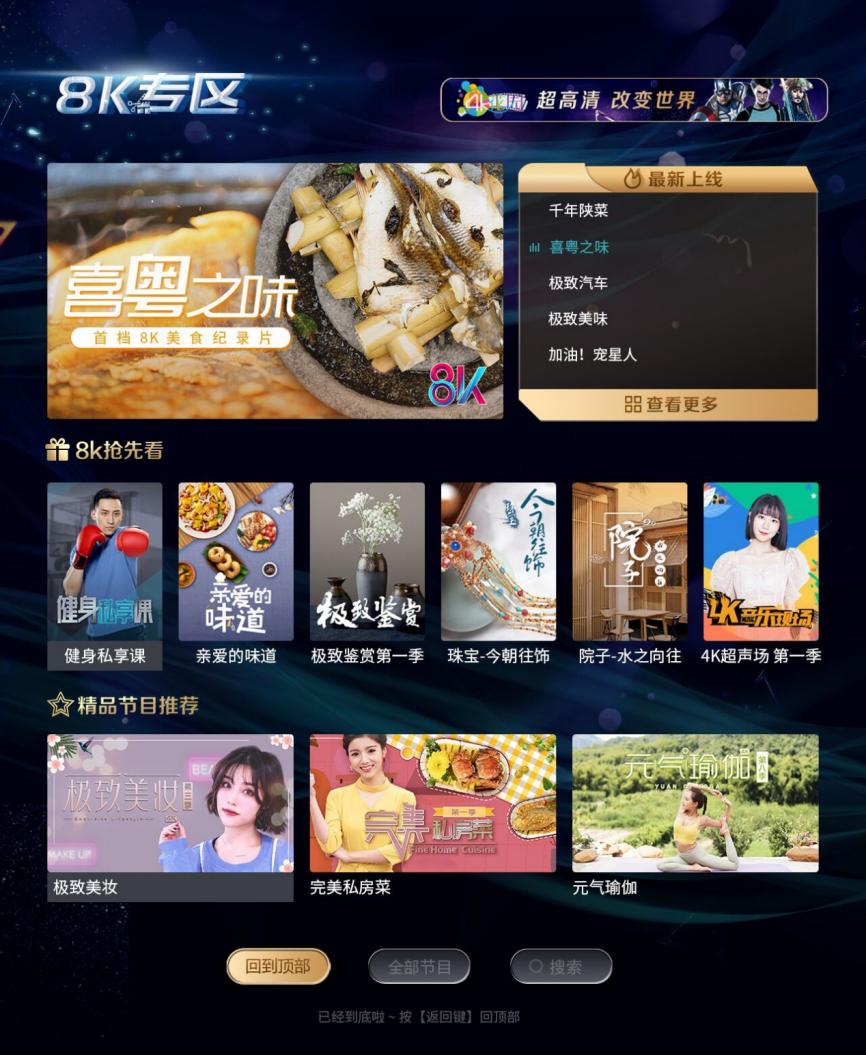Tap the 回到顶部 button

pos(278,967)
